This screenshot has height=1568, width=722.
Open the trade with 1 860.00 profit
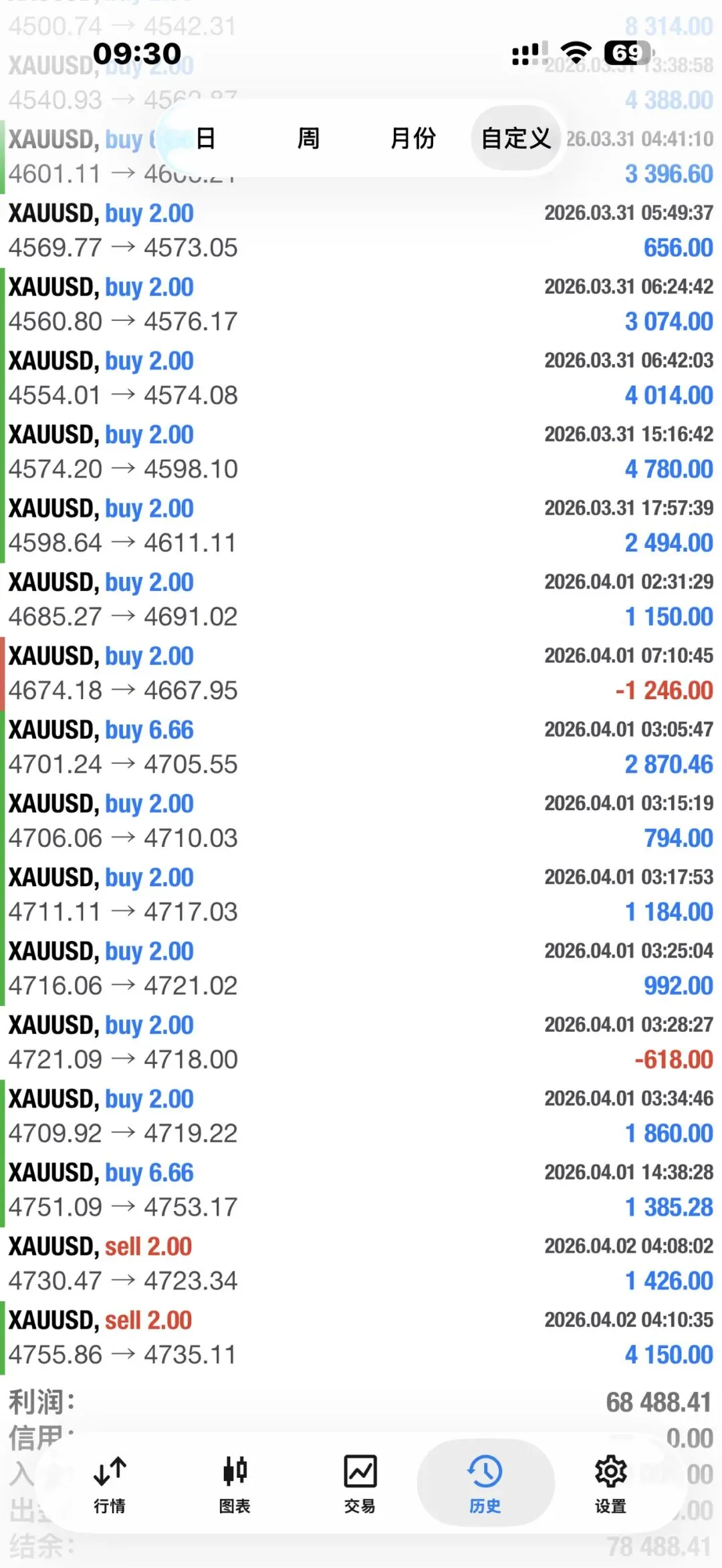tap(361, 1116)
